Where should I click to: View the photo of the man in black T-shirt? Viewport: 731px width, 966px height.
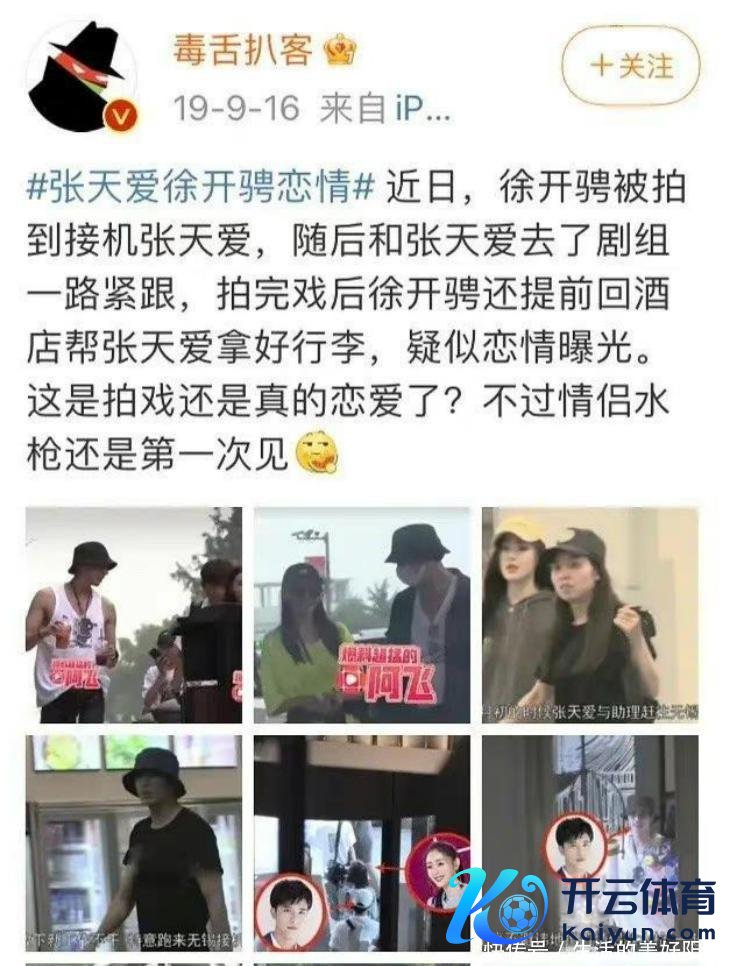[133, 842]
